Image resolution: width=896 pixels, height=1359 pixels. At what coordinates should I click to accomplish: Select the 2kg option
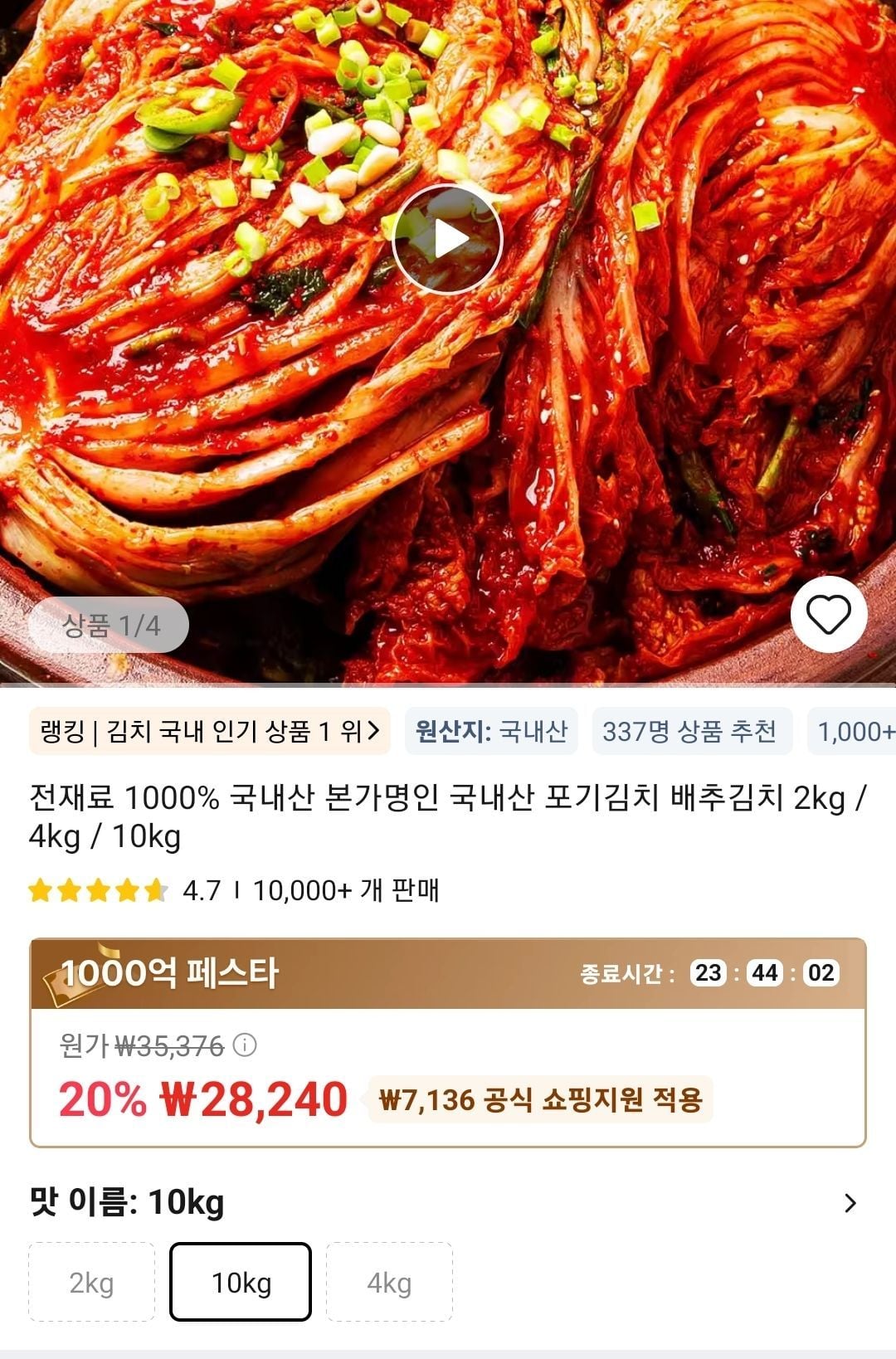click(x=91, y=1282)
